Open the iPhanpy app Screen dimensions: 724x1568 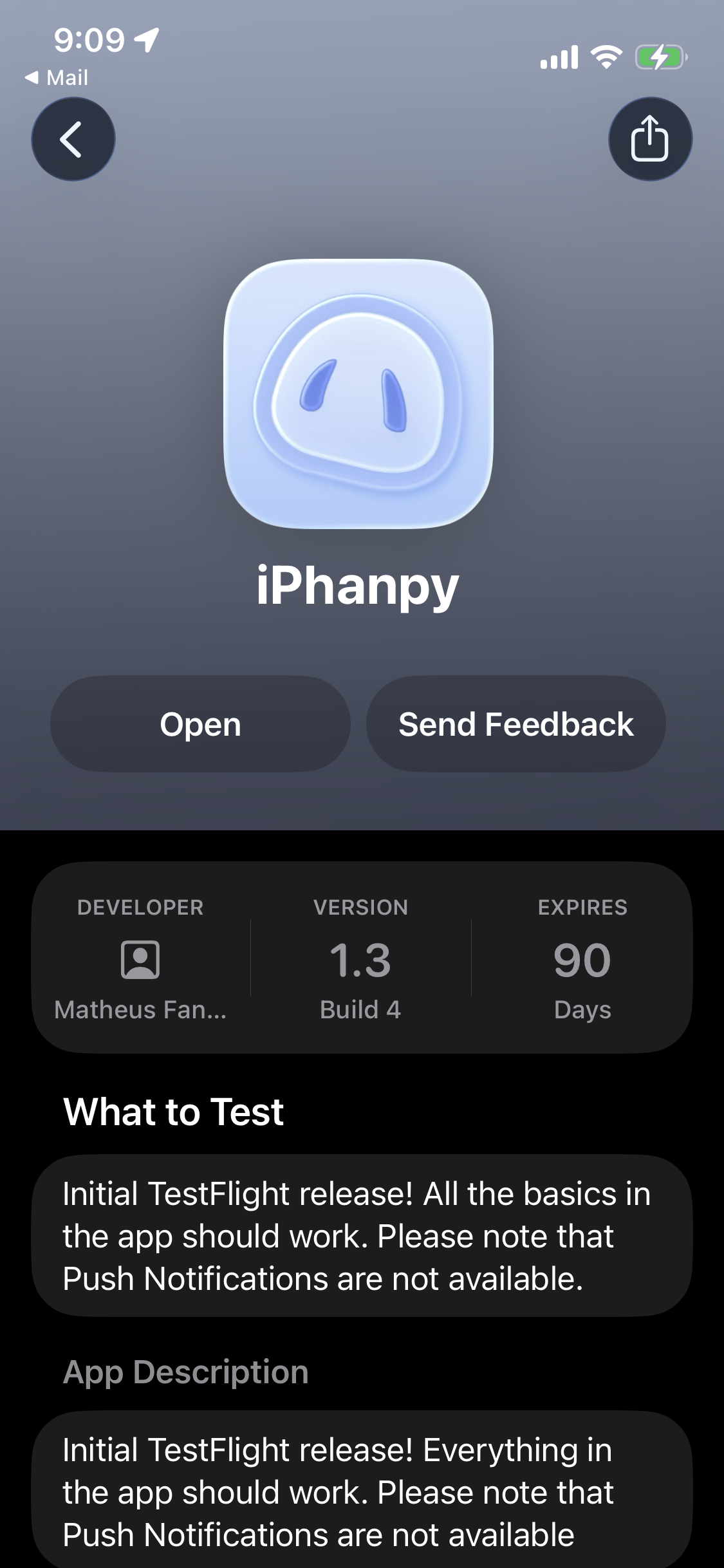[x=200, y=724]
